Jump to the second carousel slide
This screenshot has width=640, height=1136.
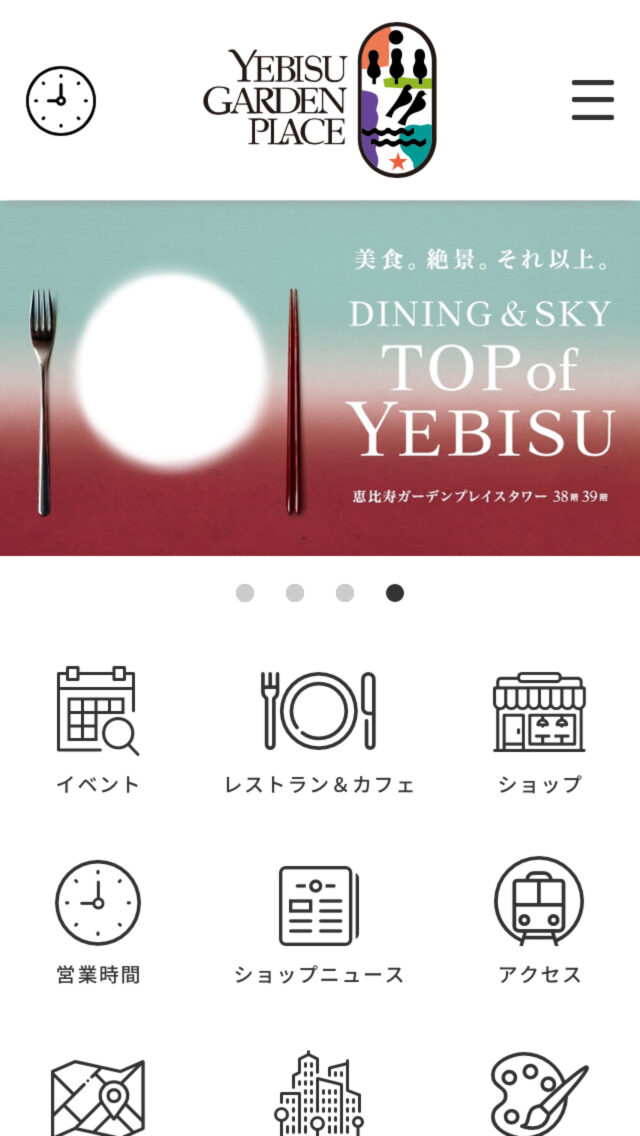click(x=295, y=593)
